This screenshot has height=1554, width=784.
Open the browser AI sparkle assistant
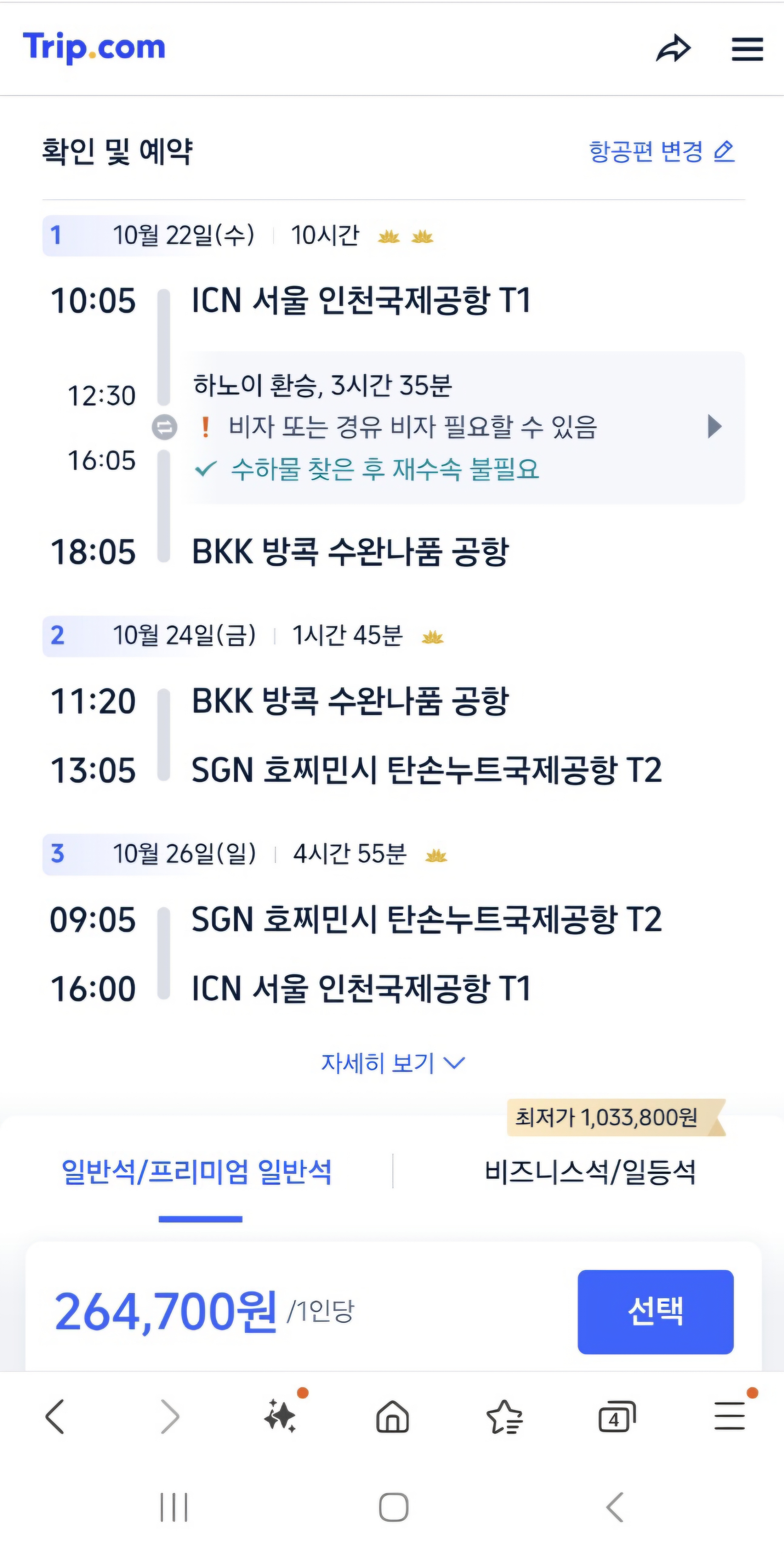[280, 1416]
